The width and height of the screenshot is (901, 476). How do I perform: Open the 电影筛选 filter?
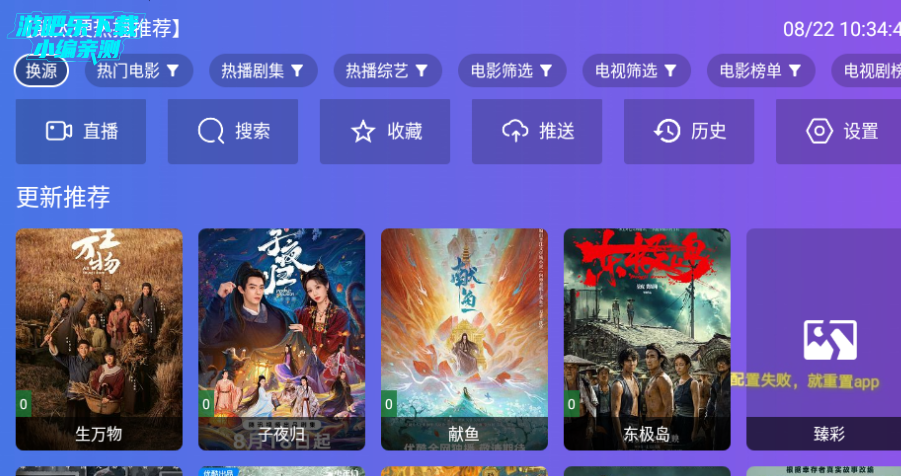click(512, 71)
